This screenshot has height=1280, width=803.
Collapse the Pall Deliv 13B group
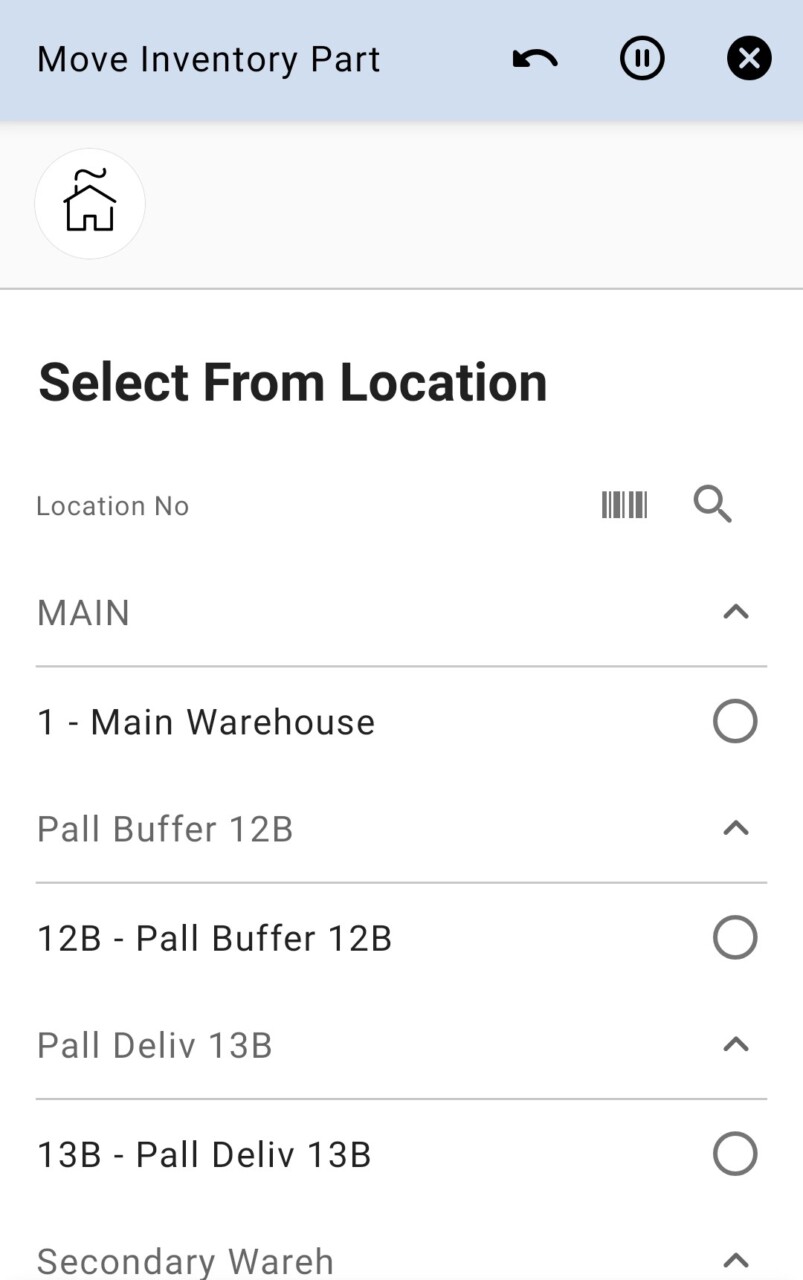[736, 1045]
